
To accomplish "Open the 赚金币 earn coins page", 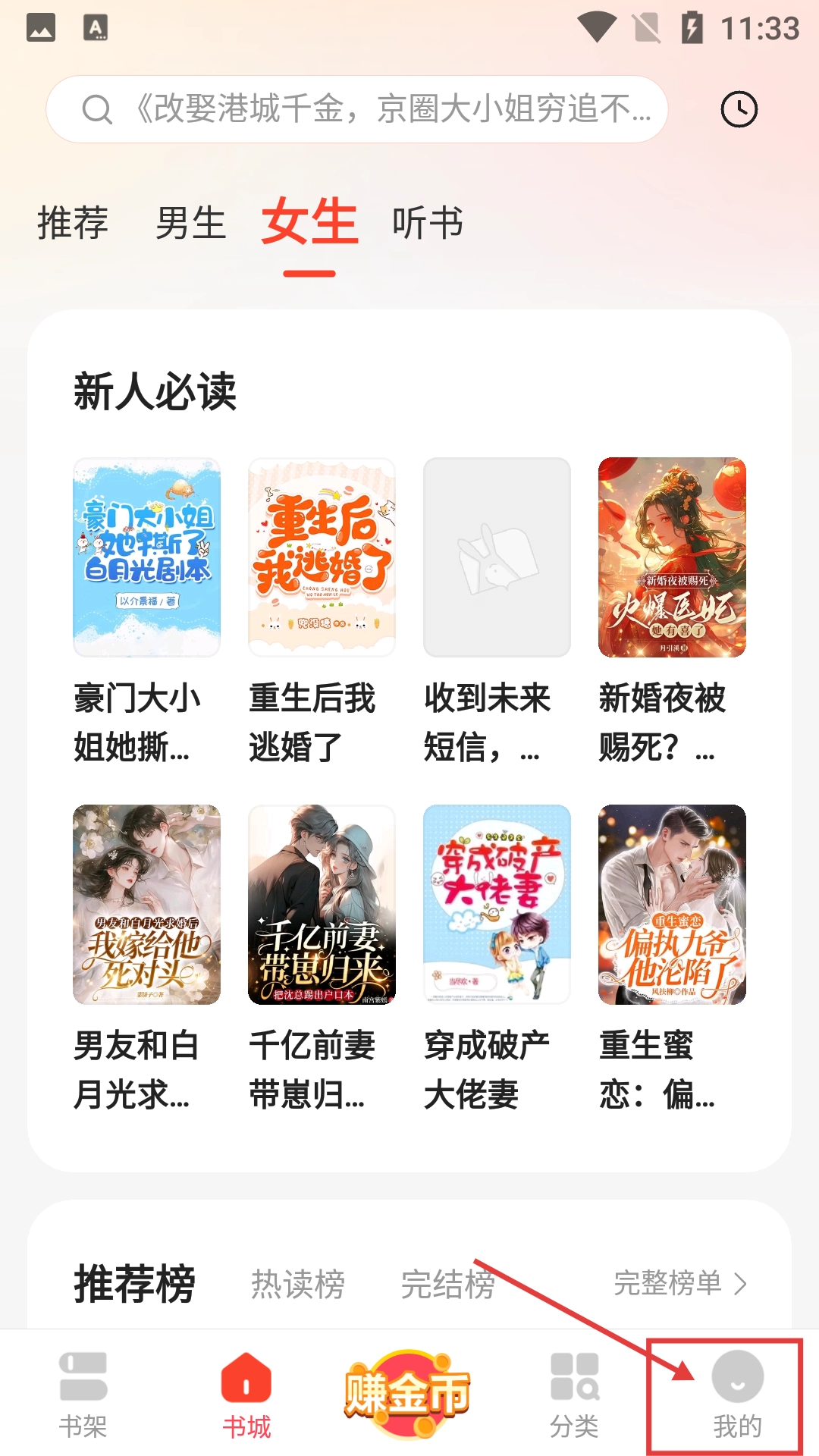I will (x=408, y=1394).
